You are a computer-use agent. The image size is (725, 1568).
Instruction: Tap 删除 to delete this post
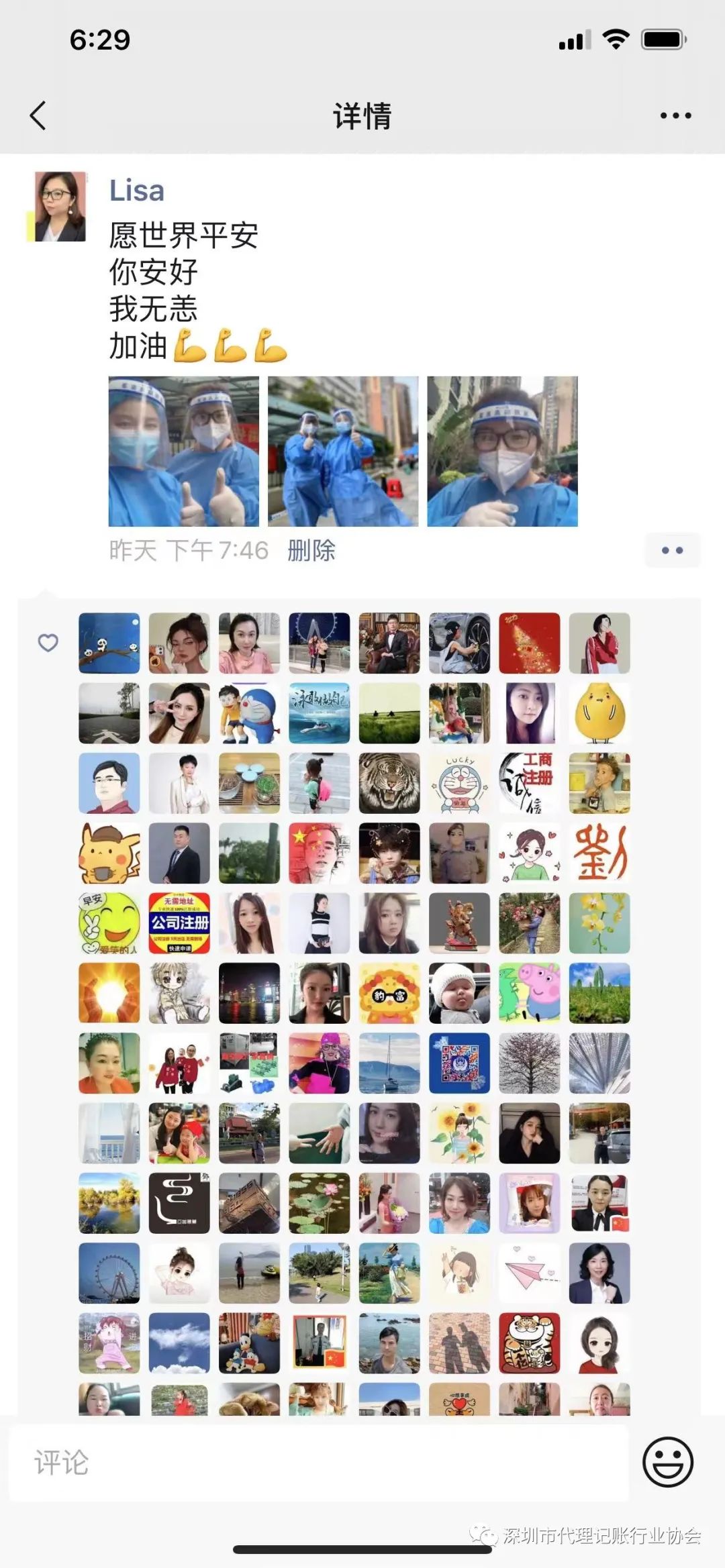311,550
